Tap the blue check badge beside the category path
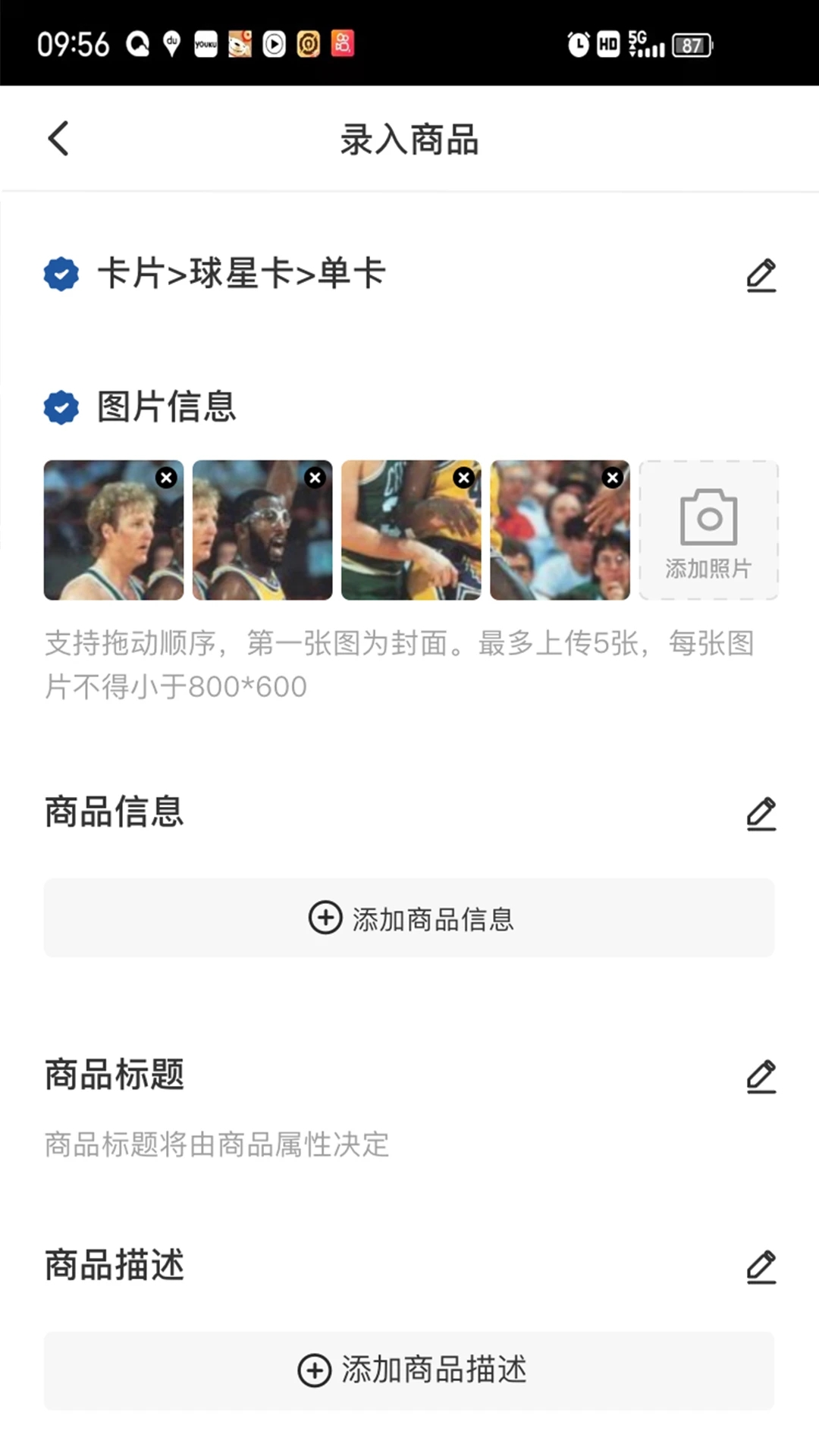 [61, 275]
